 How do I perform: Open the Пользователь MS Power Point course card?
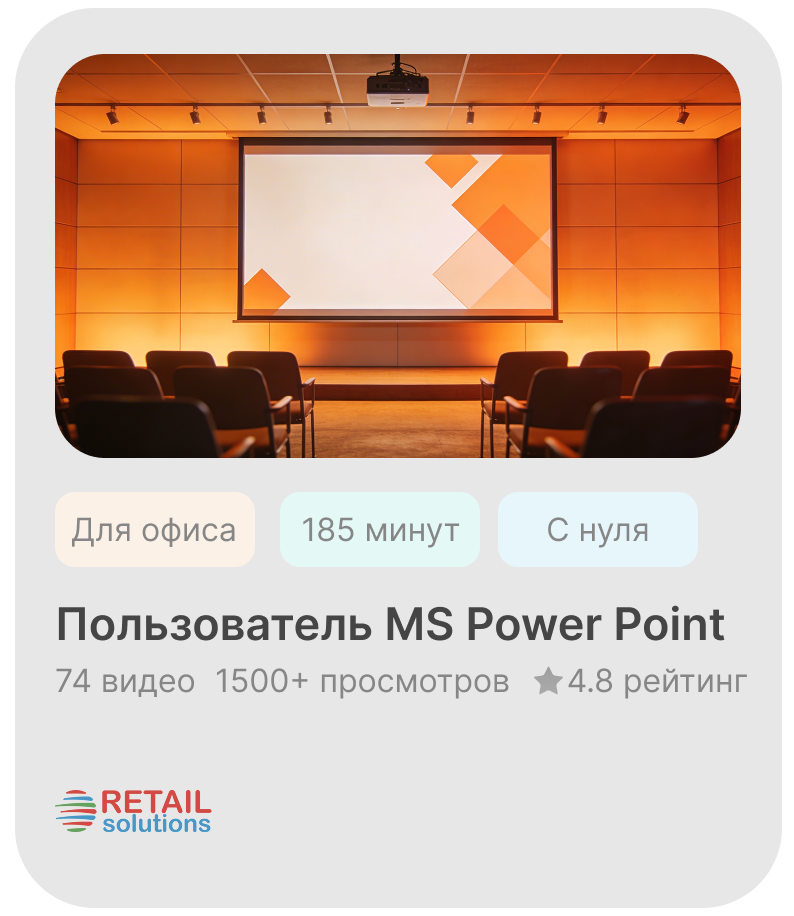(x=390, y=625)
